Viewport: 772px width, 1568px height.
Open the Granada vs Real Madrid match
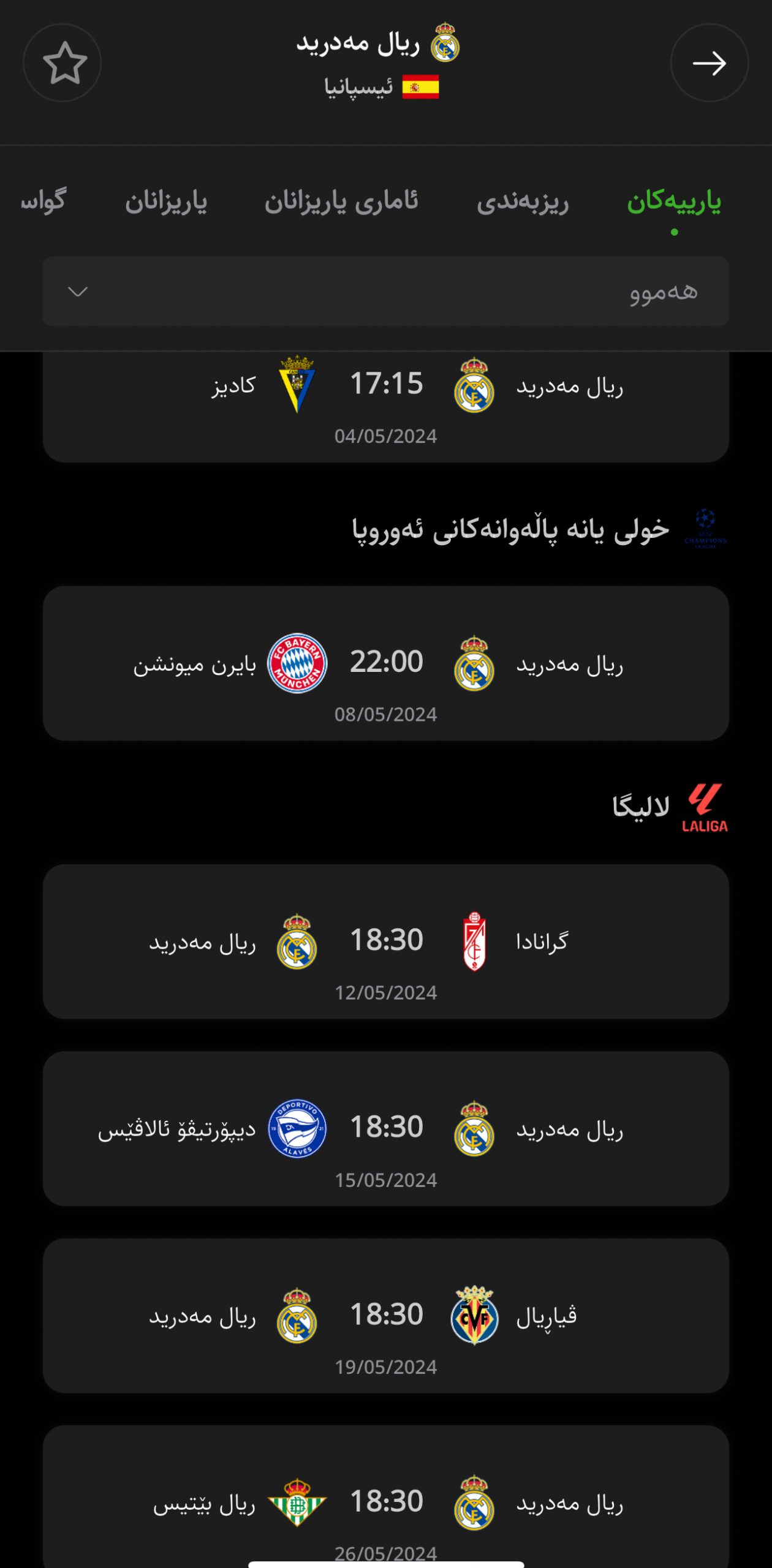click(385, 941)
